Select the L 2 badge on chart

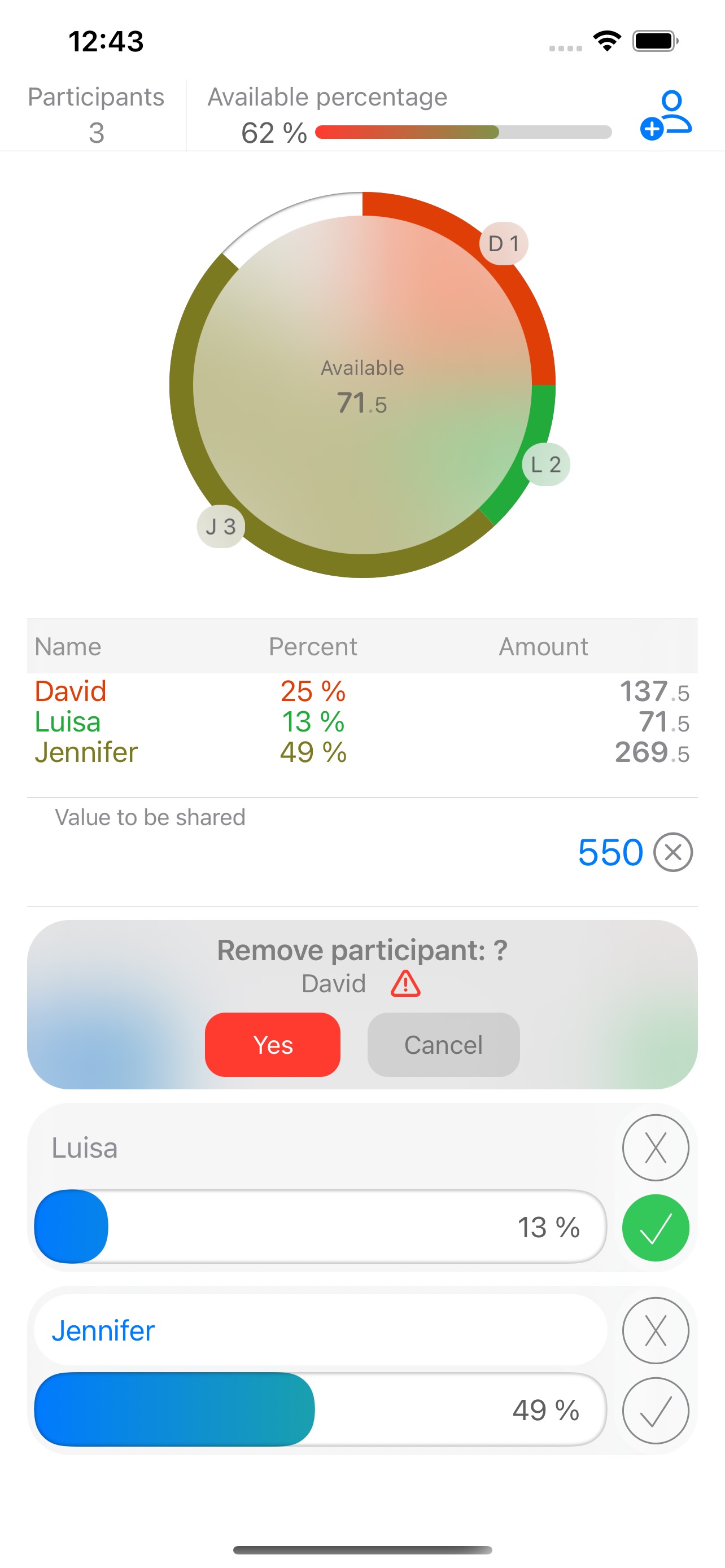[x=546, y=465]
